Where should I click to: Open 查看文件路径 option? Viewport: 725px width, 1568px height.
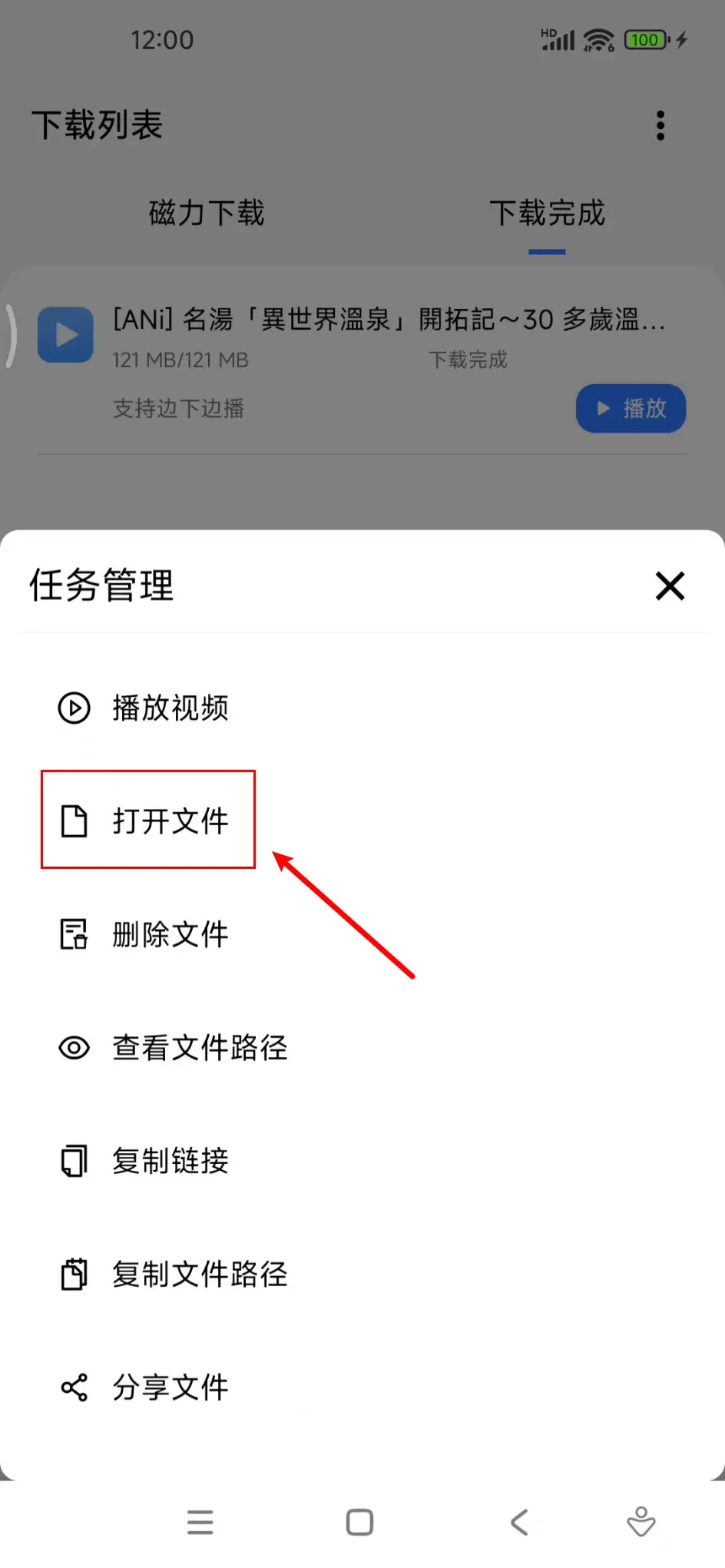(199, 1047)
